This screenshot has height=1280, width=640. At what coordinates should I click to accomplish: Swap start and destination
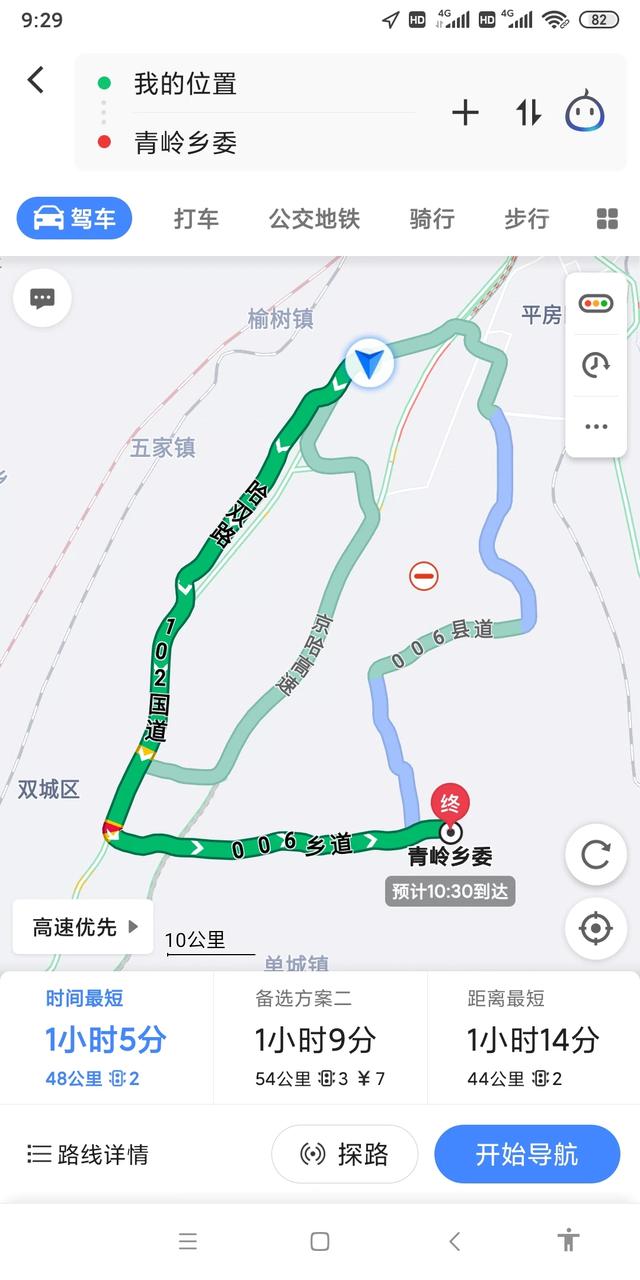pyautogui.click(x=528, y=113)
